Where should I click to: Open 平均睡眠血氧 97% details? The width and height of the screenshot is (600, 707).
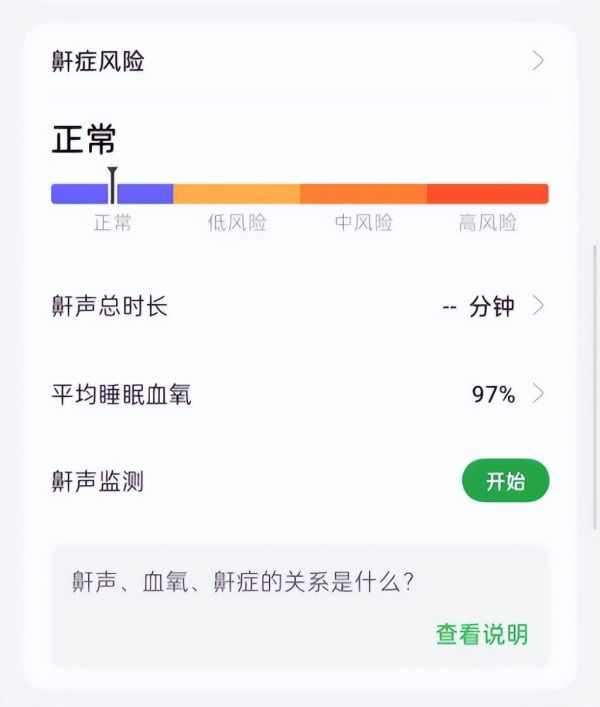coord(298,394)
